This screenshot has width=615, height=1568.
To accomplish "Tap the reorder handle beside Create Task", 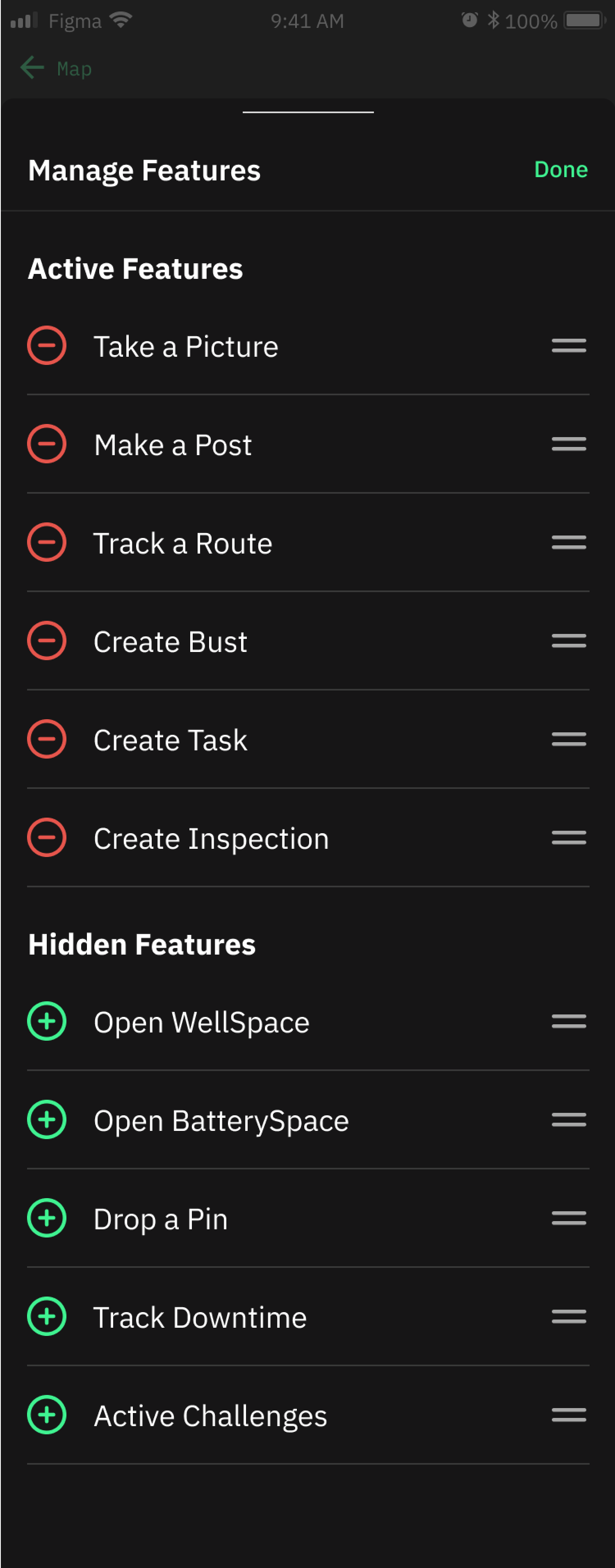I will (569, 739).
